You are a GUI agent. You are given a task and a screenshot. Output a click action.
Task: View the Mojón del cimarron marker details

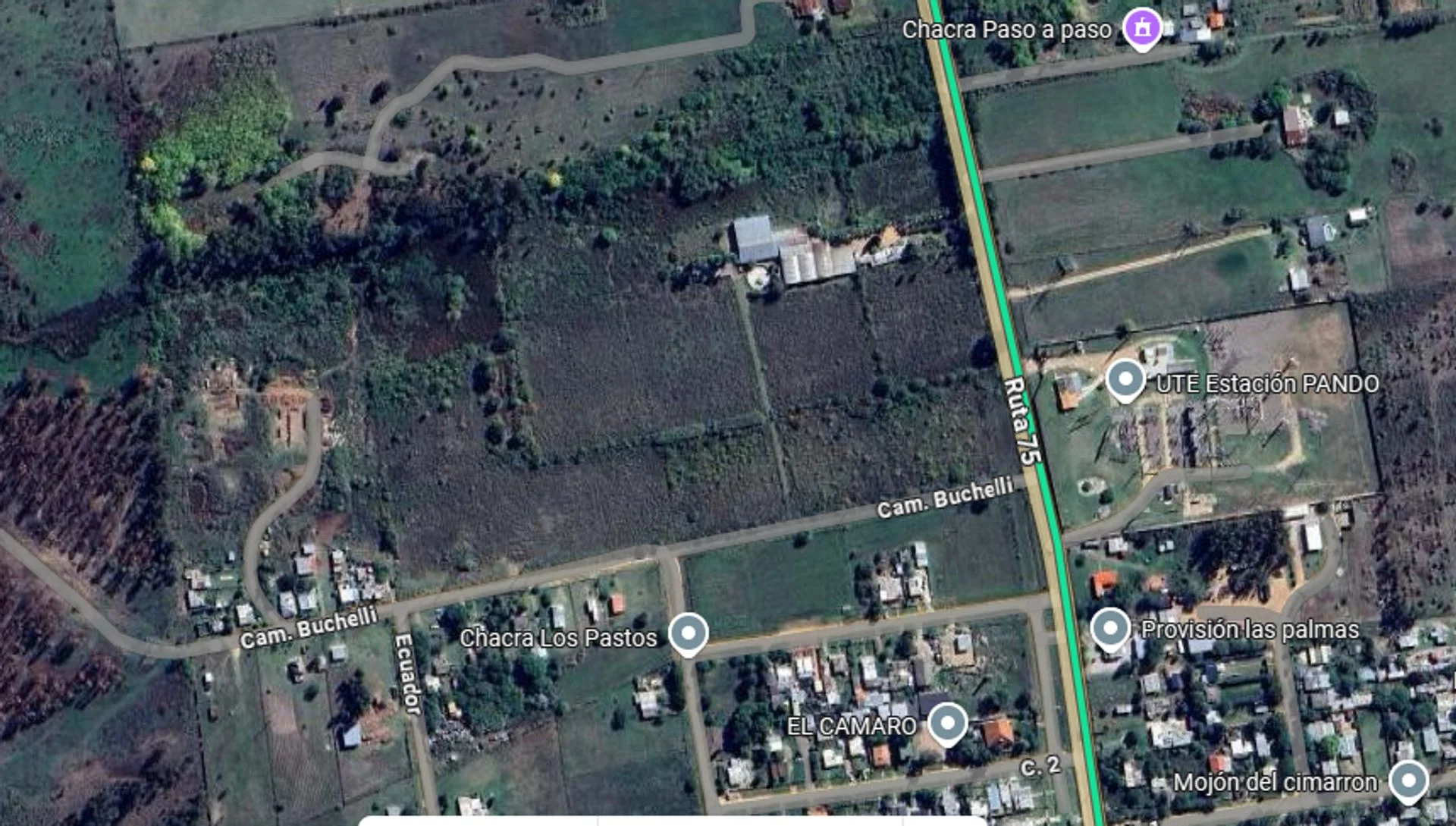point(1408,780)
